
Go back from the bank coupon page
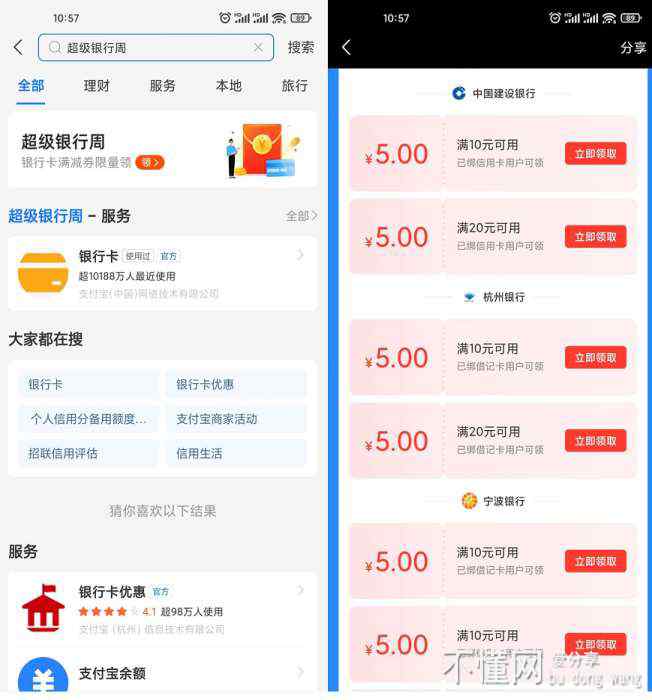pos(346,48)
